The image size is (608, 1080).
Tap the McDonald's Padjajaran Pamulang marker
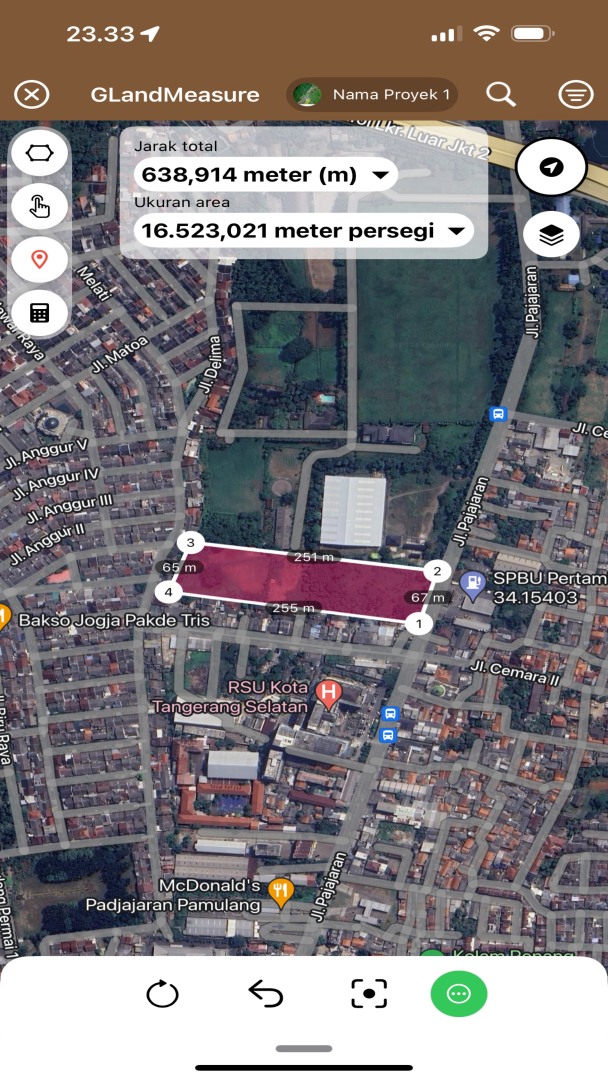[282, 891]
